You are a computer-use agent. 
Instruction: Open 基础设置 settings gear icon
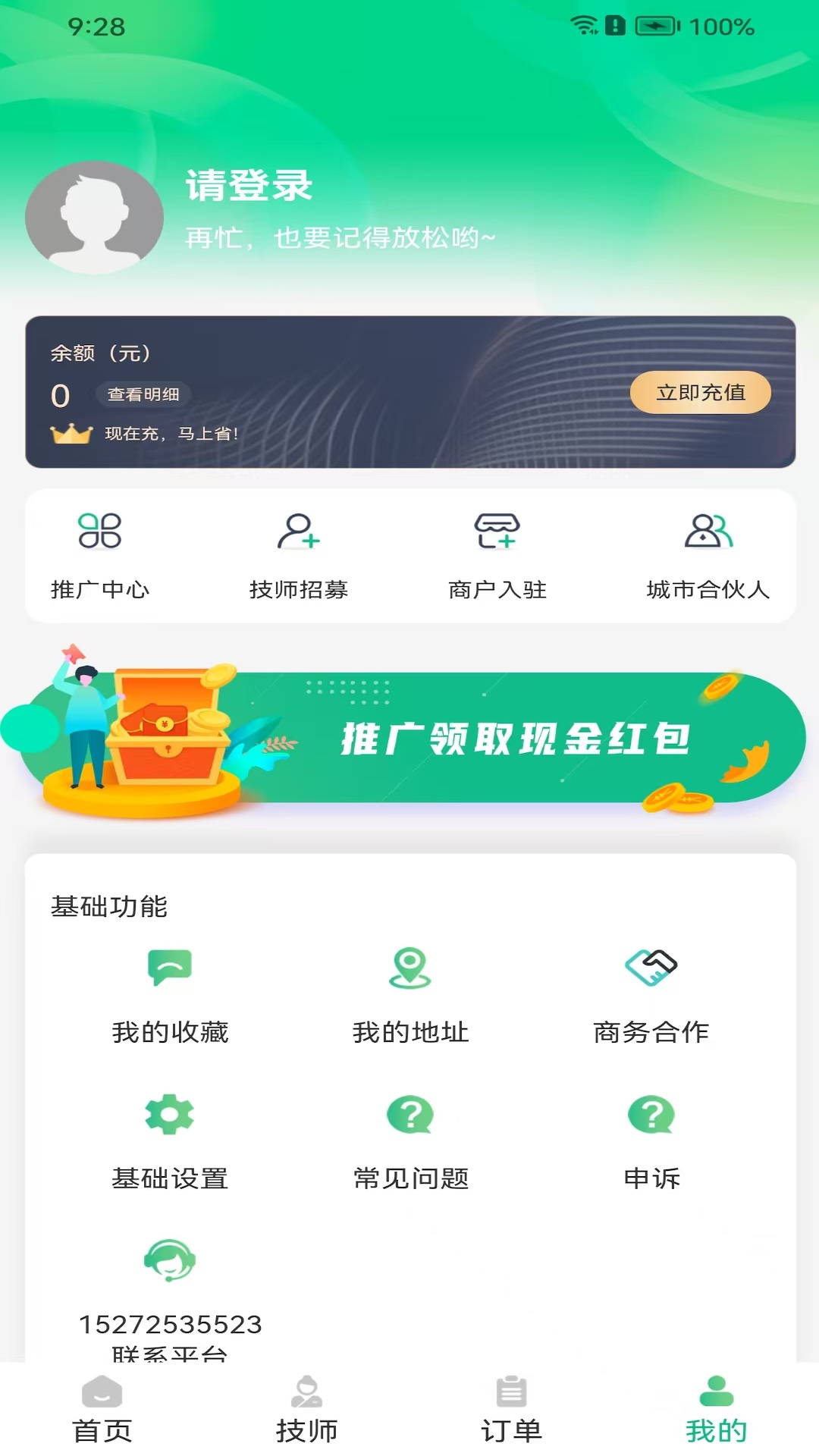click(x=168, y=1116)
